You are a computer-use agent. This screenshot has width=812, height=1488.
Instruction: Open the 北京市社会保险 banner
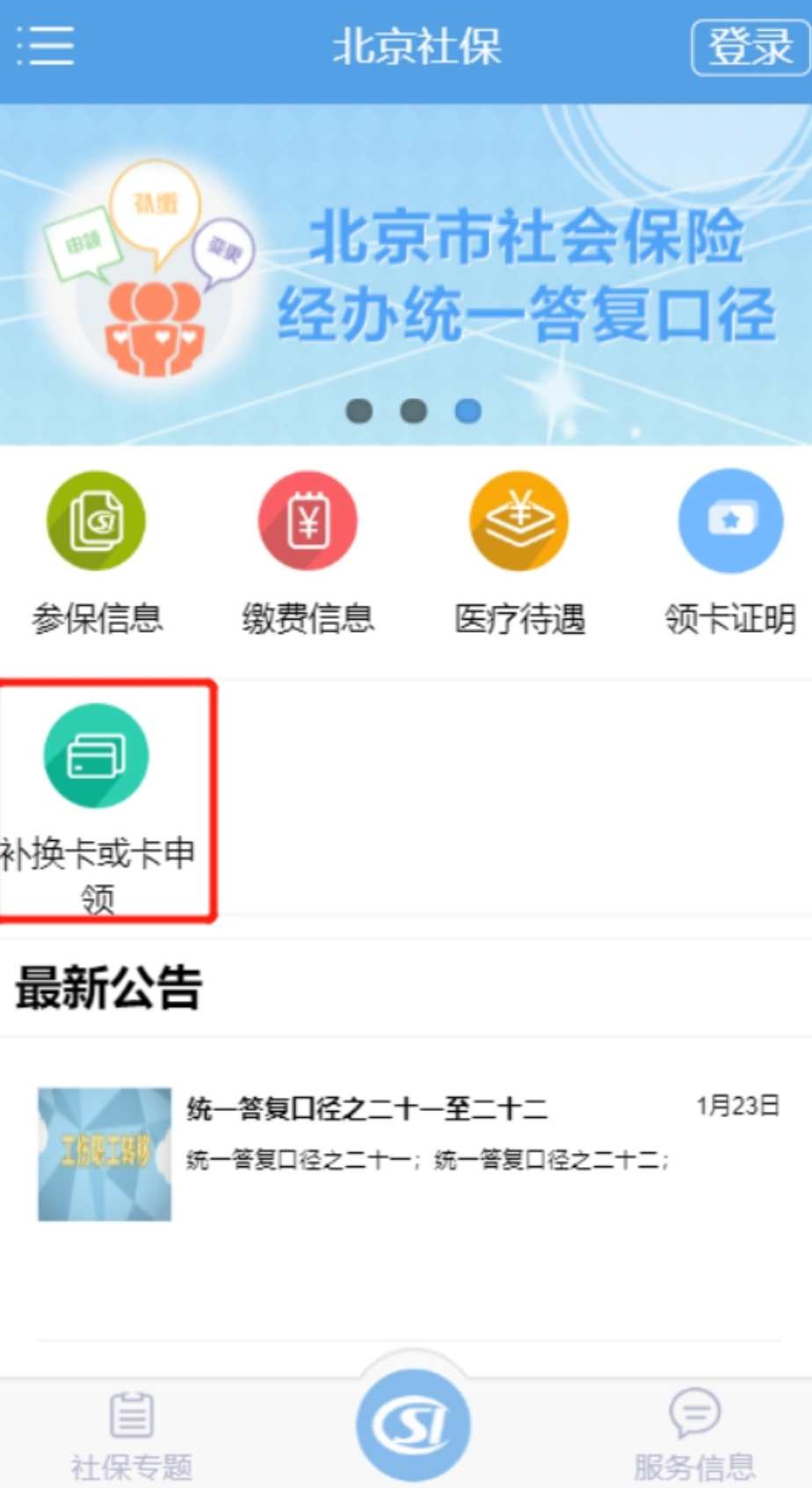point(406,274)
